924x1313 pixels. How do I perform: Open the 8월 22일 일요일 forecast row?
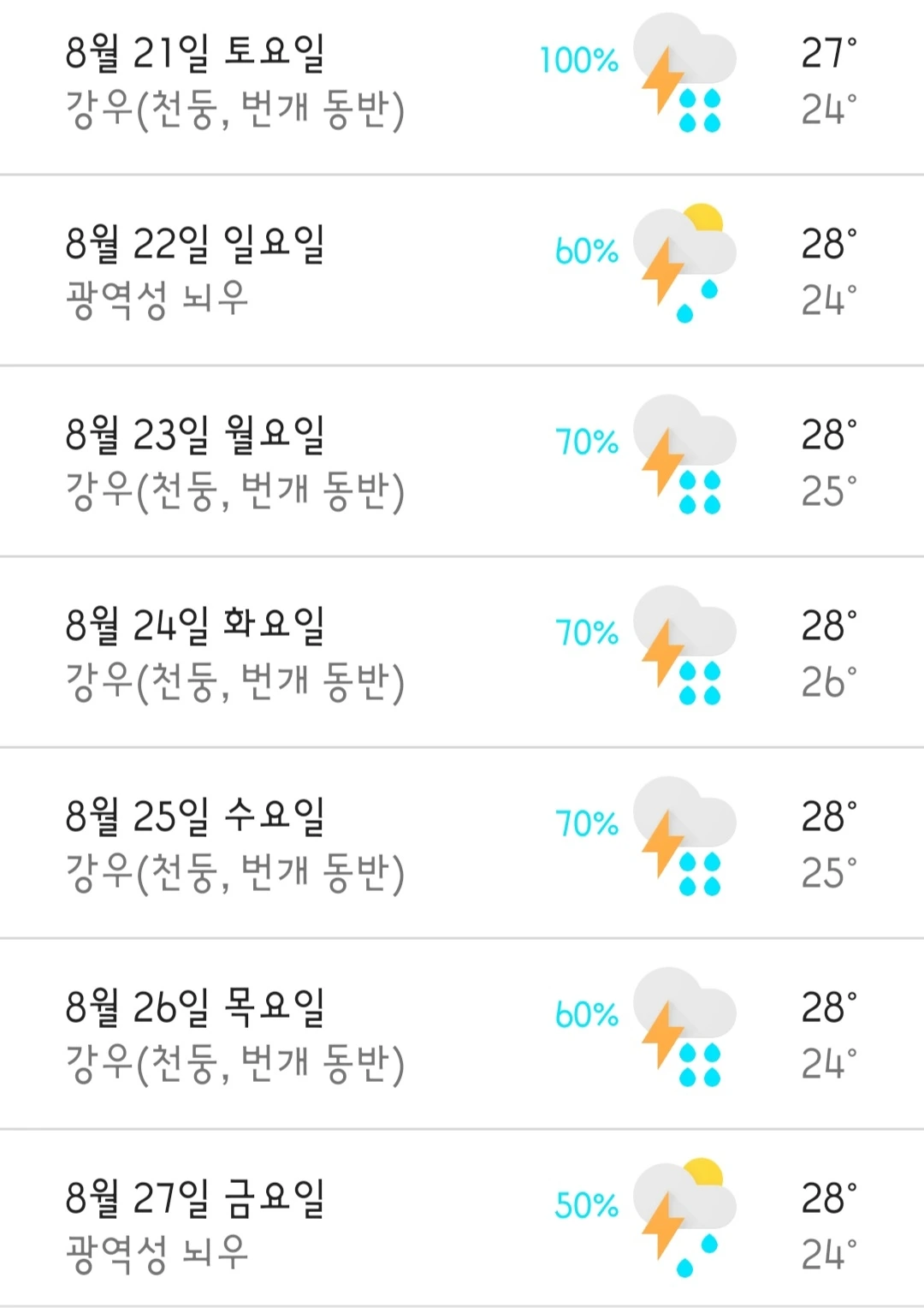click(x=462, y=270)
